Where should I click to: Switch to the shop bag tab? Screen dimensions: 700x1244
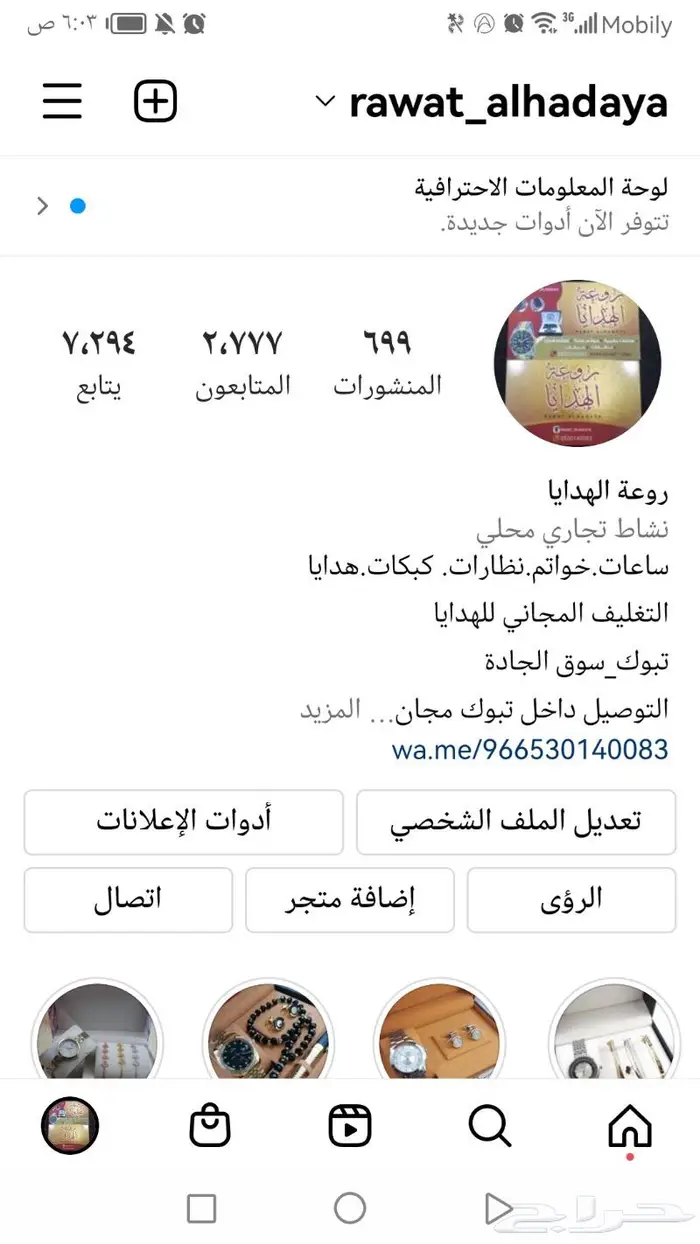coord(210,1127)
